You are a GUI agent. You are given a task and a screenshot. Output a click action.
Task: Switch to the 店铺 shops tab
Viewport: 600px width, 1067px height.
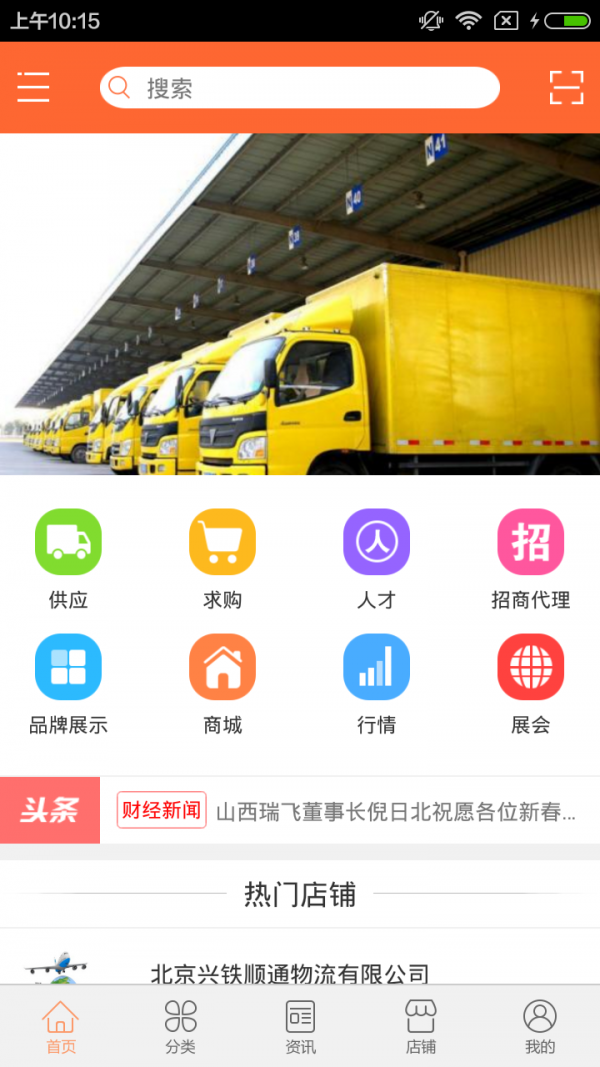tap(420, 1027)
